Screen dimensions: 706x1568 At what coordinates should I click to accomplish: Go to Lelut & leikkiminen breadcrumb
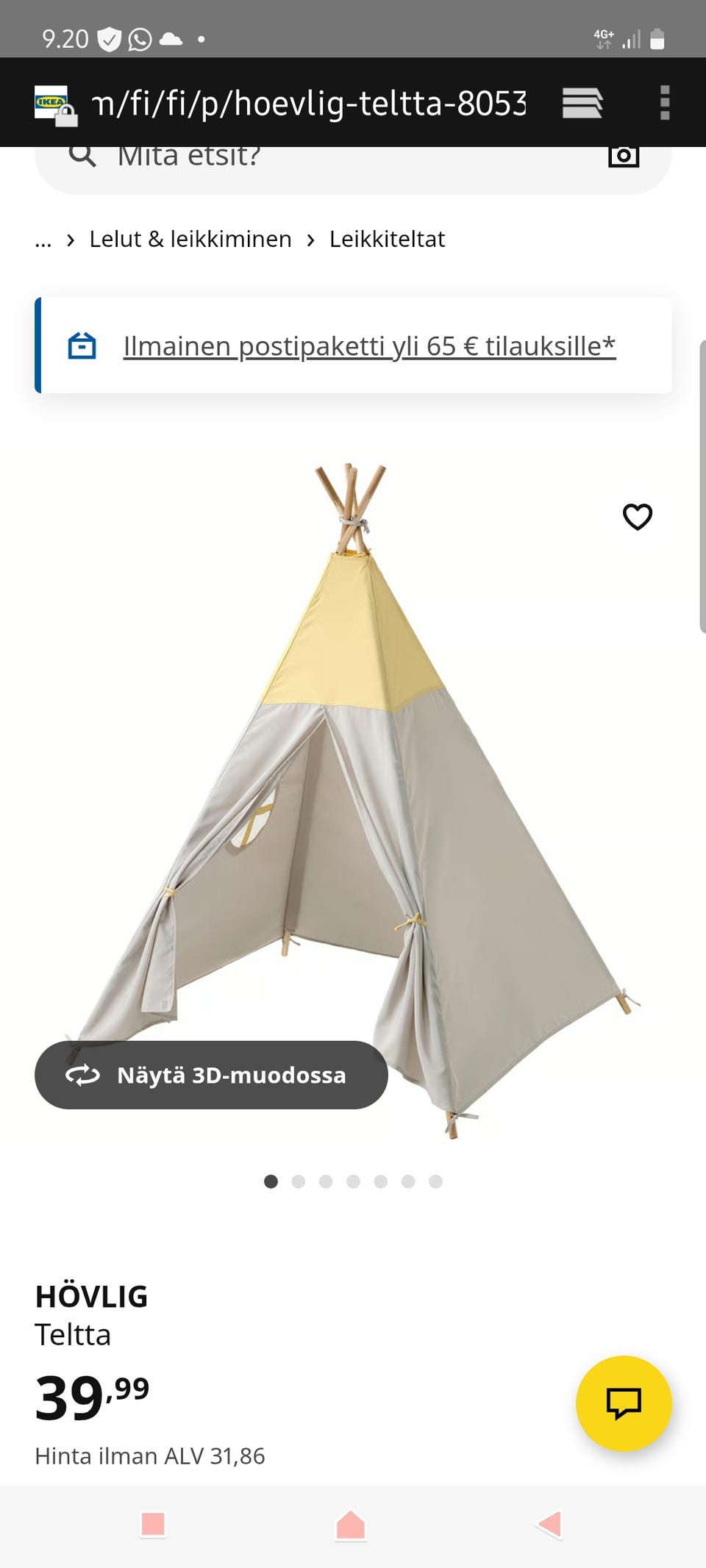tap(190, 239)
